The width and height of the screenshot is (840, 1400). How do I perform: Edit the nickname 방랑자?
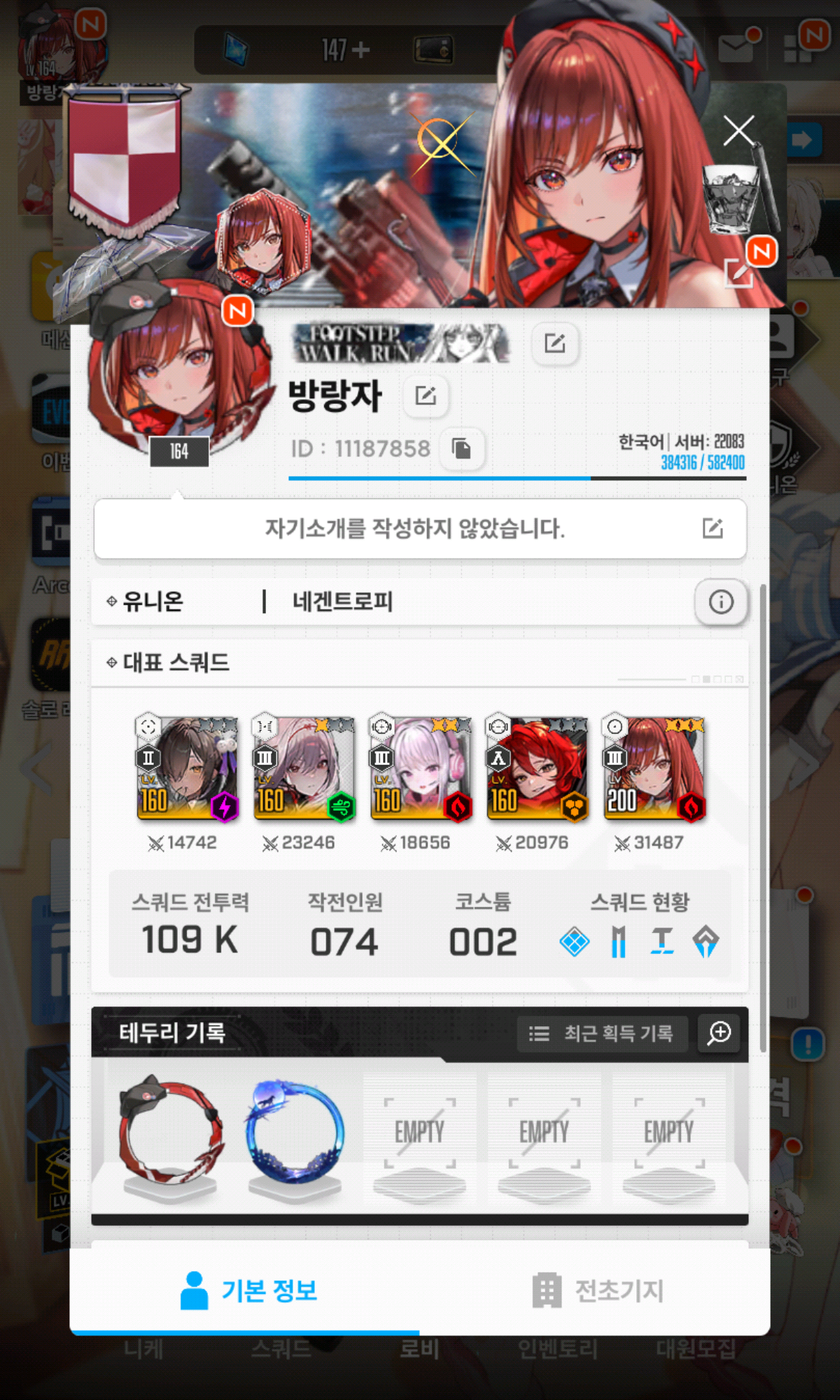425,395
